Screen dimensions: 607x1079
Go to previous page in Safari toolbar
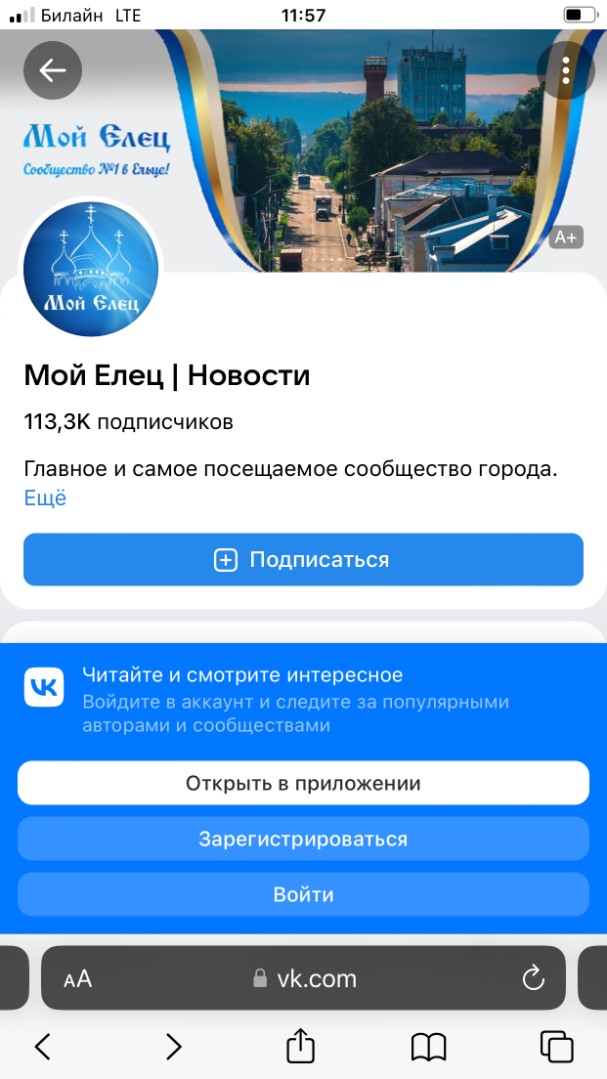(43, 1047)
